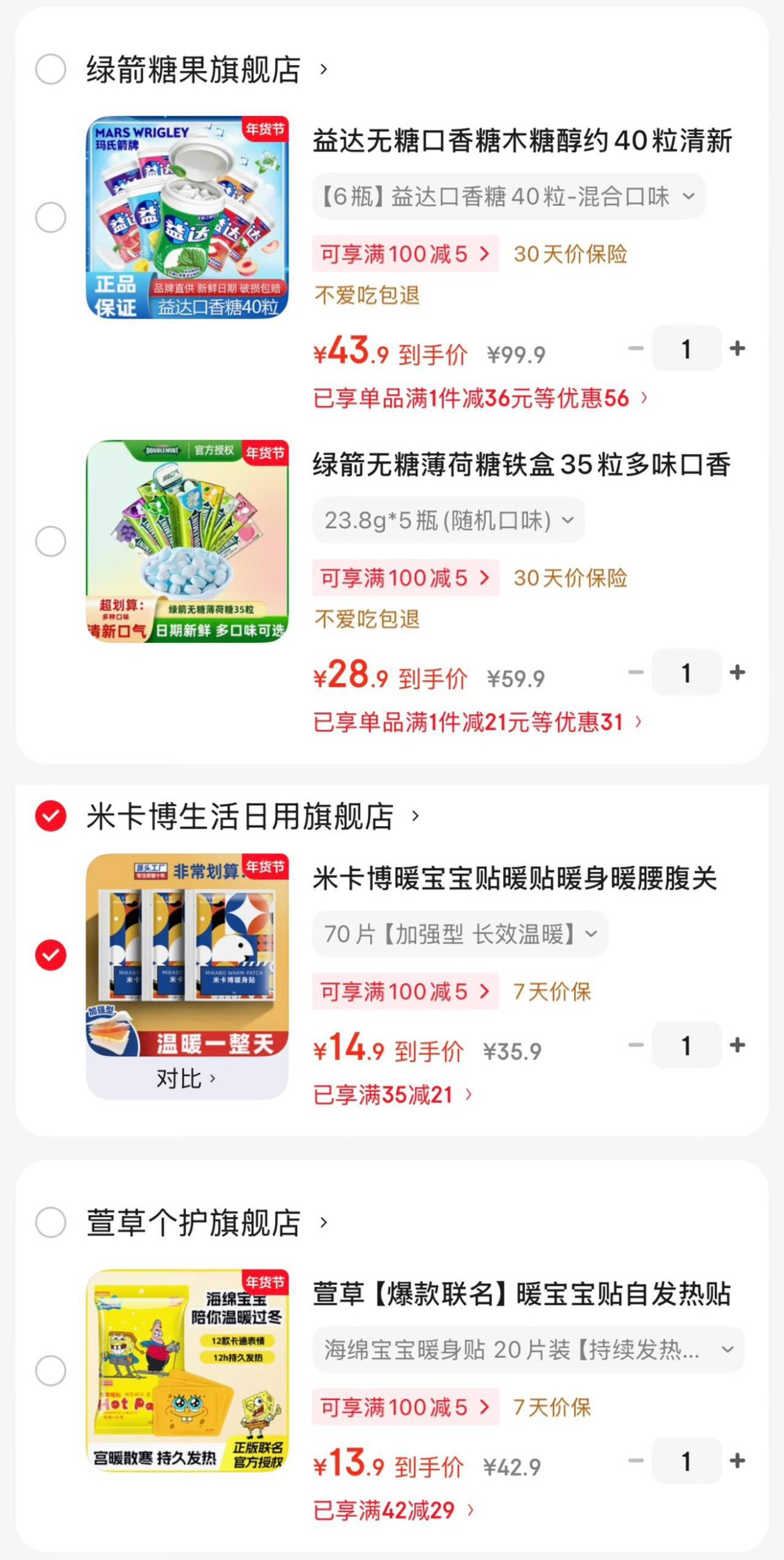
Task: Open the 绿箭无糖薄荷糖 product image
Action: pos(187,541)
